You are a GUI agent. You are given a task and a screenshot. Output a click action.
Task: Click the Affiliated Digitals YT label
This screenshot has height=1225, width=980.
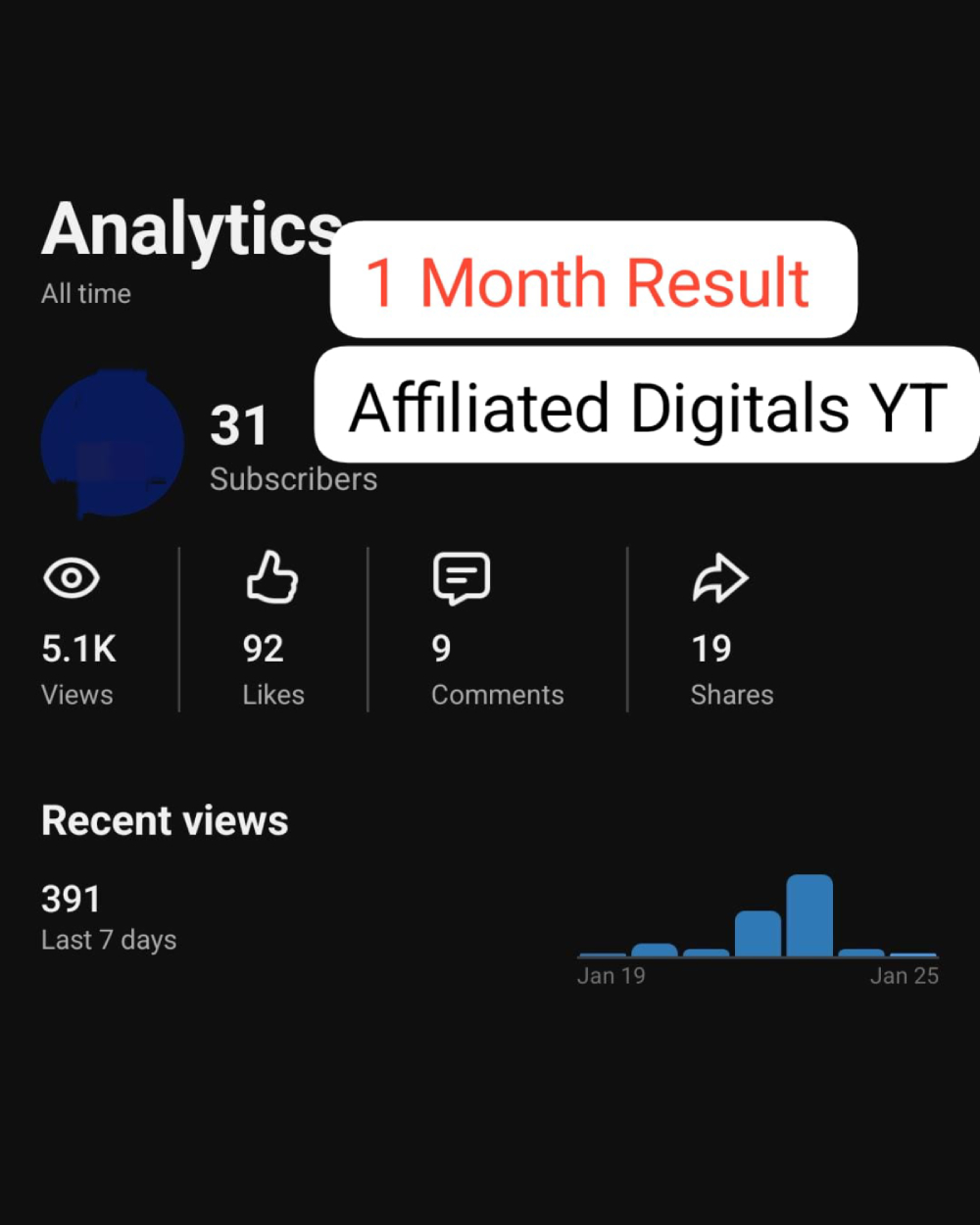pyautogui.click(x=647, y=408)
